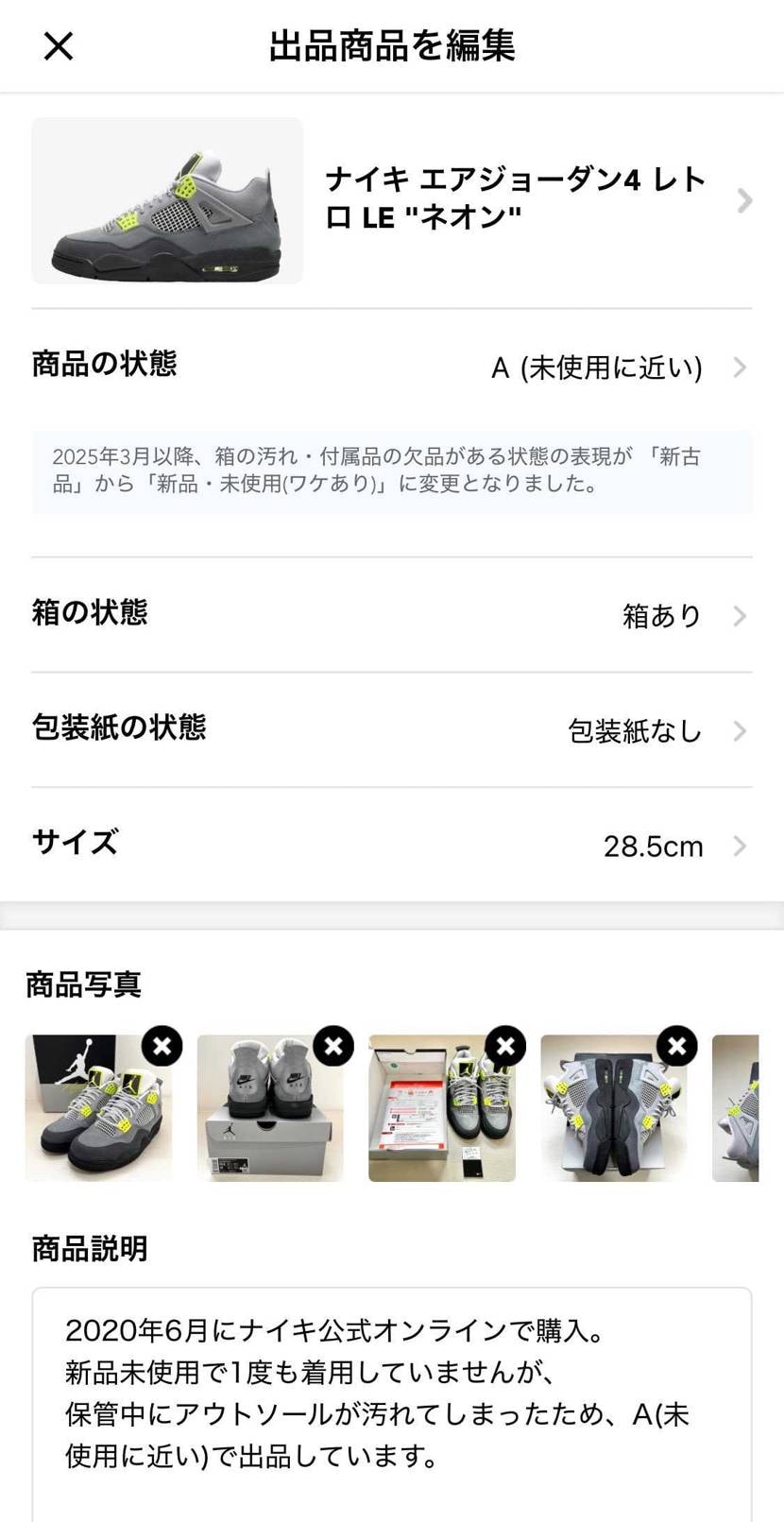Expand the 商品の状態 condition row

tap(742, 368)
